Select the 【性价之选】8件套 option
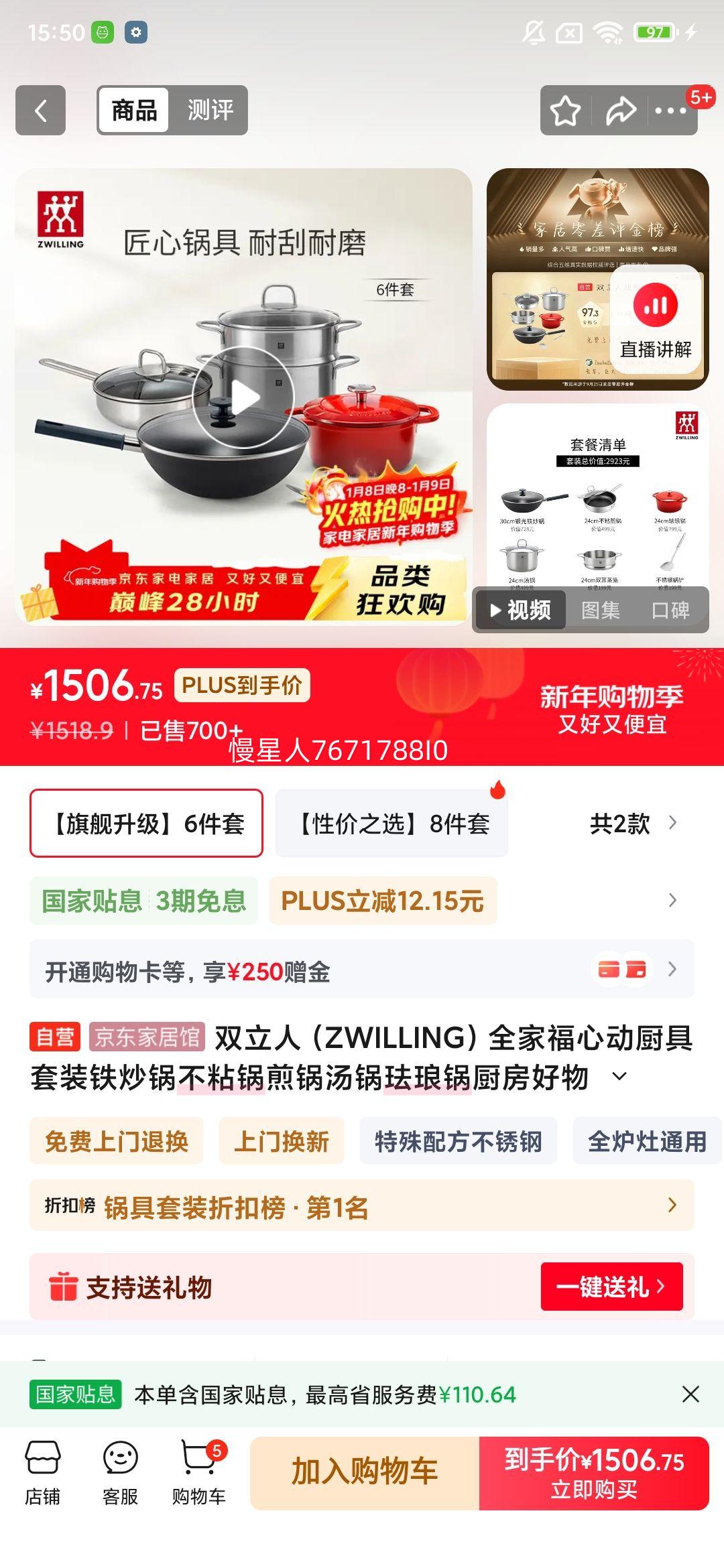Screen dimensions: 724x1568 click(391, 824)
